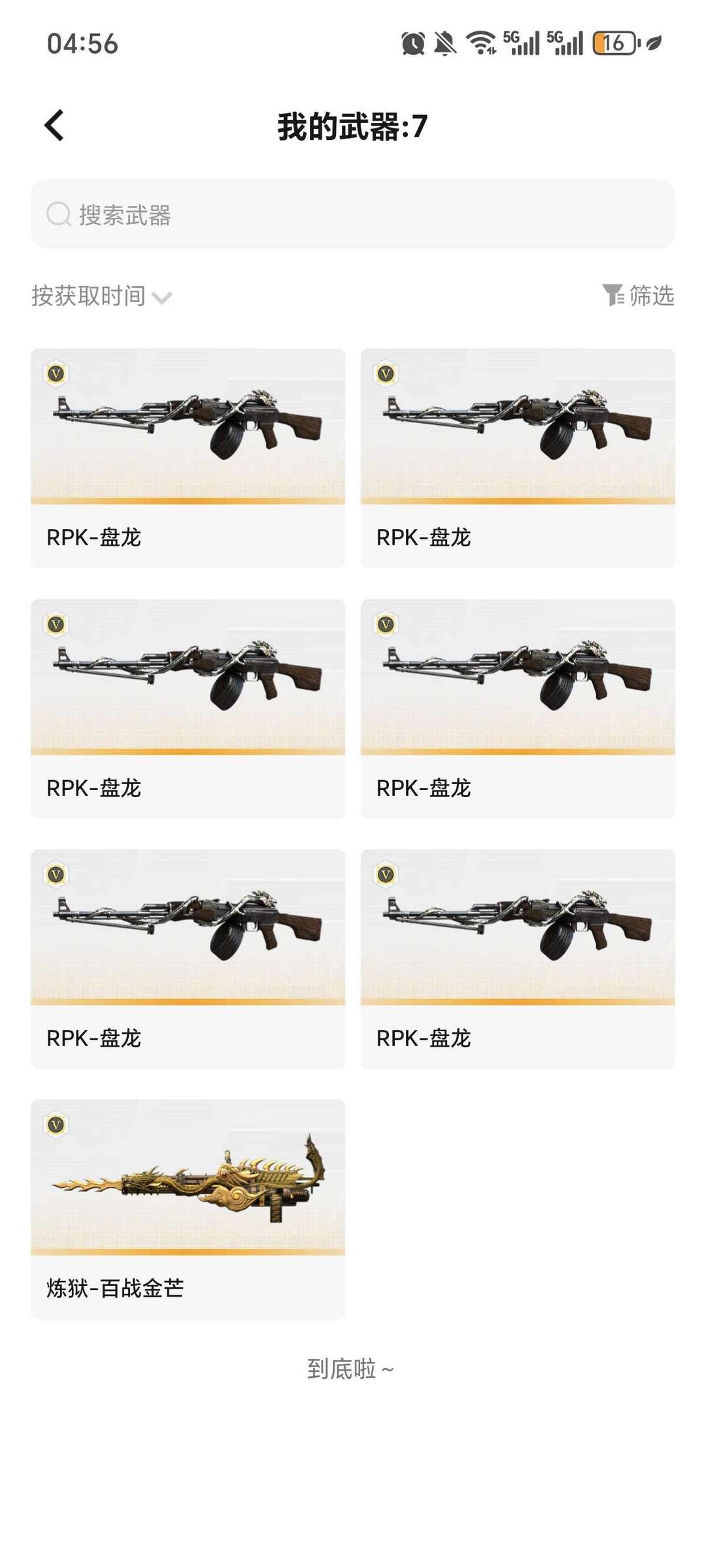Tap the mute notification icon in status bar
This screenshot has height=1568, width=706.
pyautogui.click(x=446, y=44)
